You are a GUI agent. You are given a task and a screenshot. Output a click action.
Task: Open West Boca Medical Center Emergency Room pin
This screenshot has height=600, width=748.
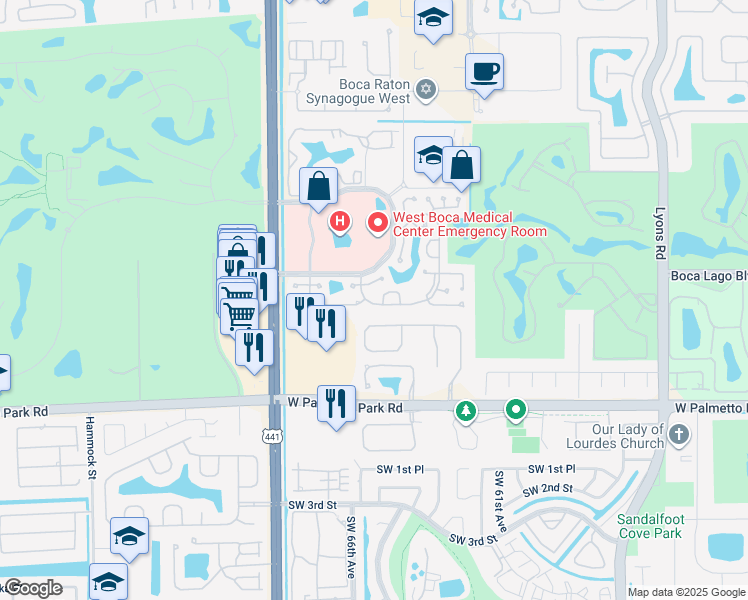point(378,223)
